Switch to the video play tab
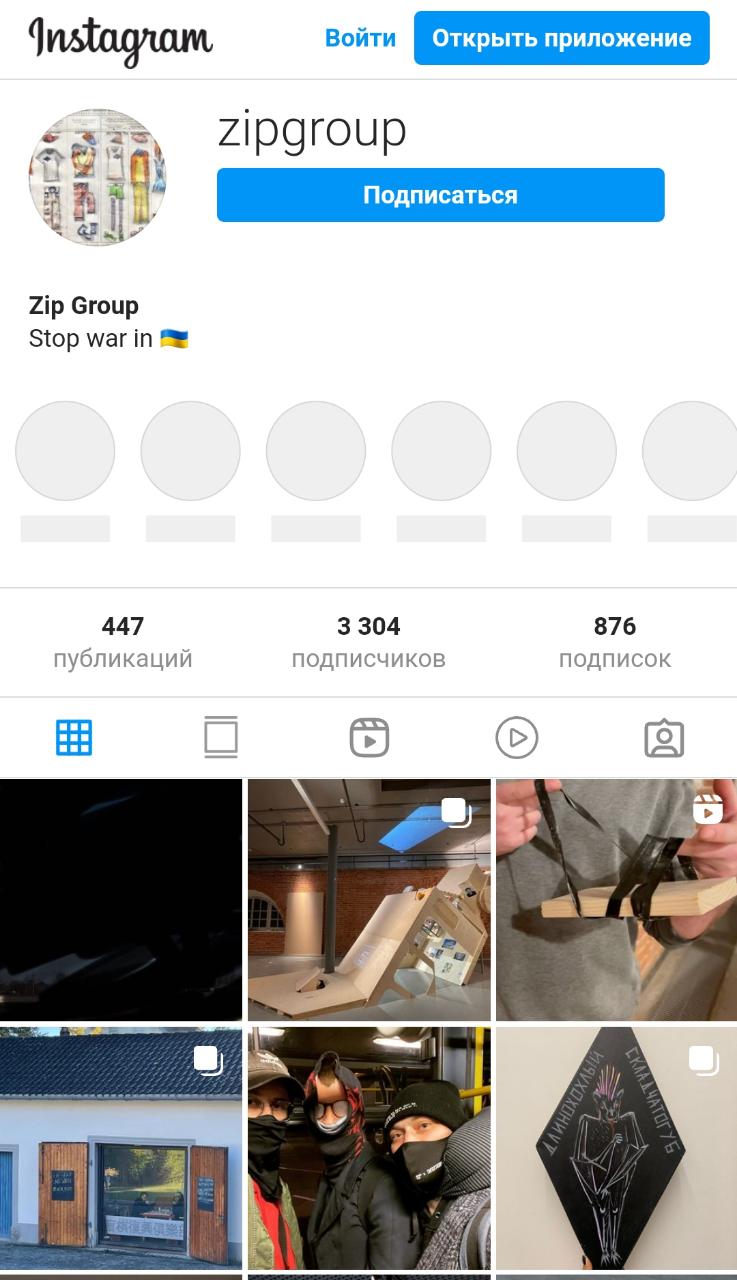Viewport: 737px width, 1280px height. 516,738
